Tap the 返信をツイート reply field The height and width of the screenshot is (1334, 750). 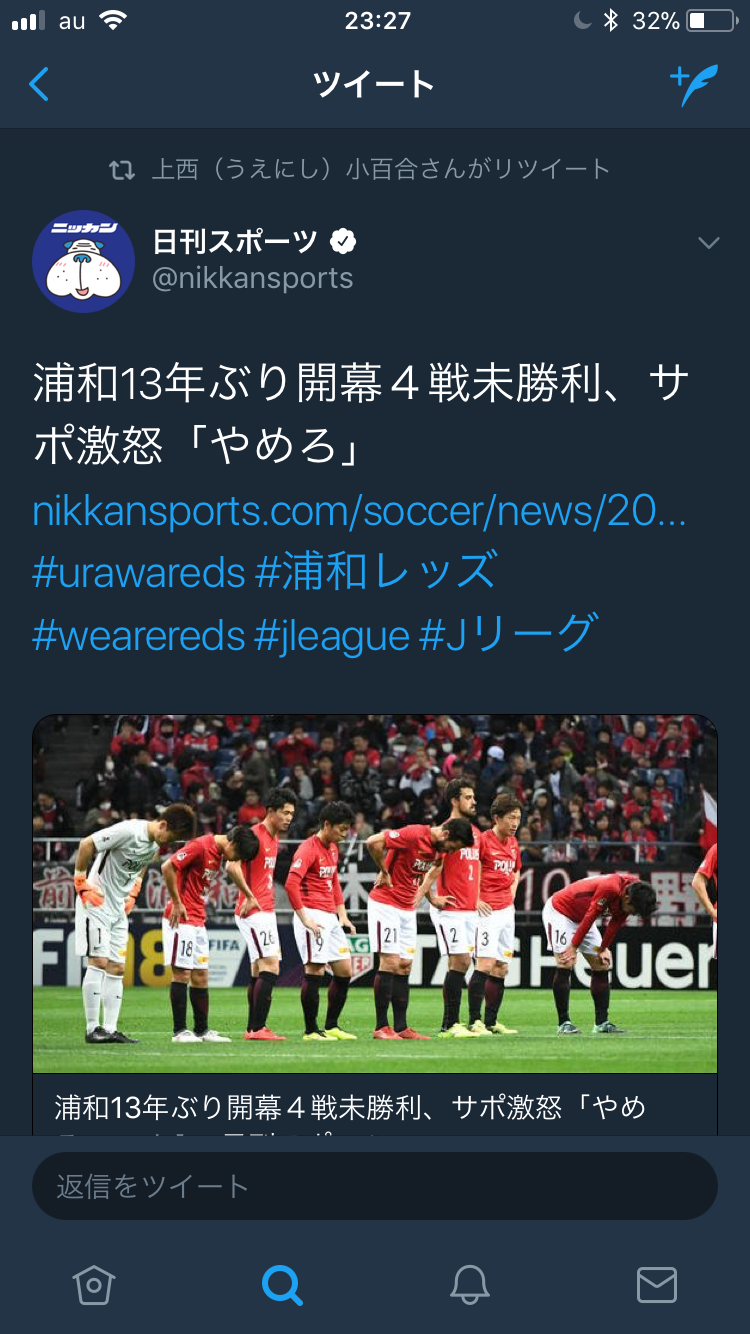(x=375, y=1186)
